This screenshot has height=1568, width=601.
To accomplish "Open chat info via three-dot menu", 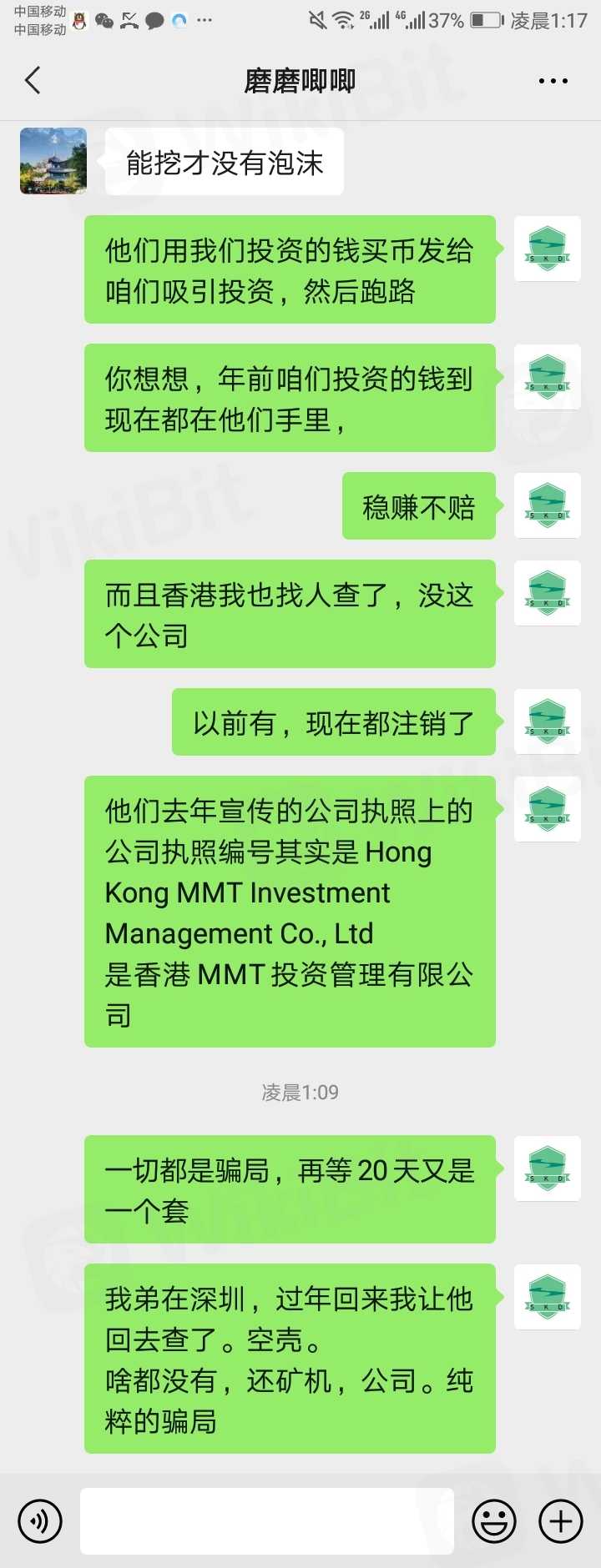I will point(553,81).
